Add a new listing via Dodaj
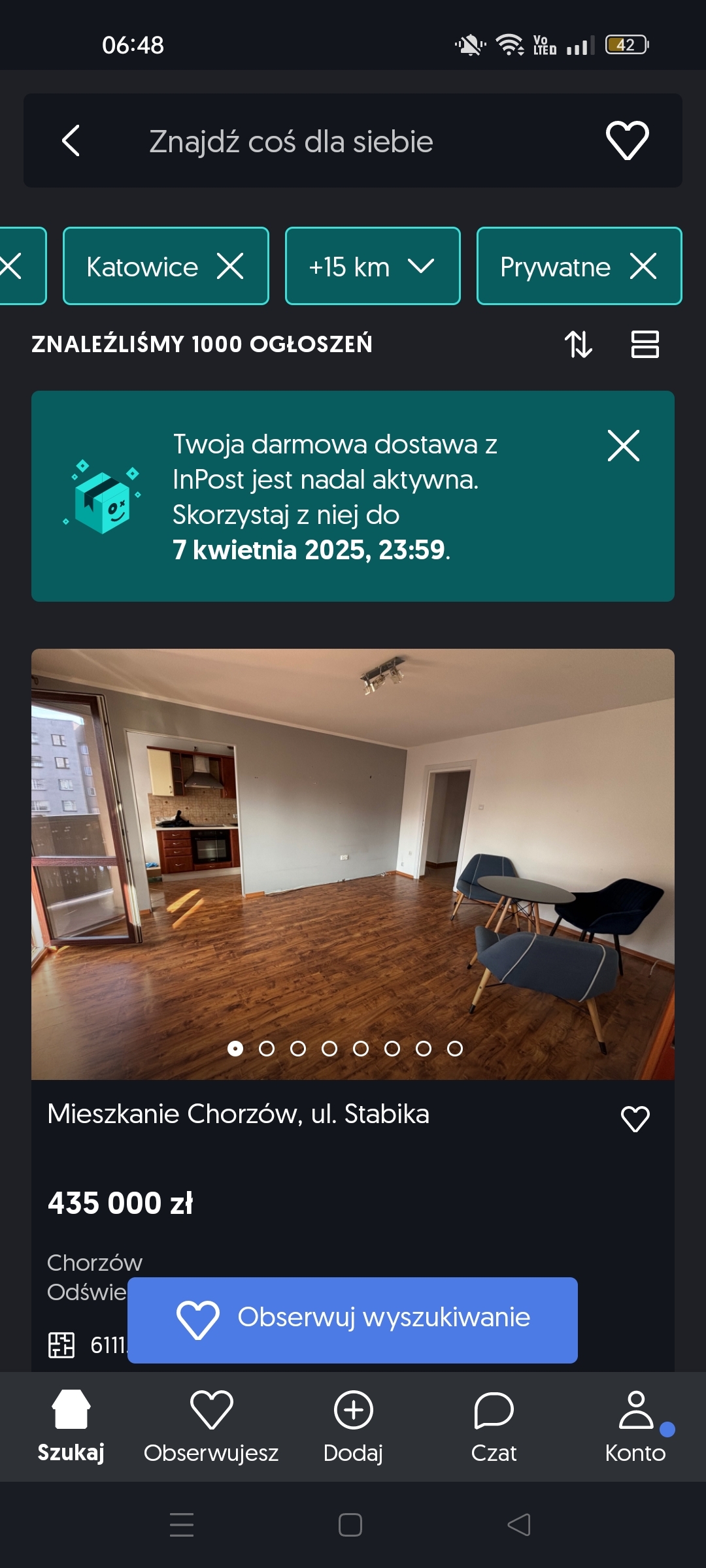This screenshot has height=1568, width=706. point(353,1426)
